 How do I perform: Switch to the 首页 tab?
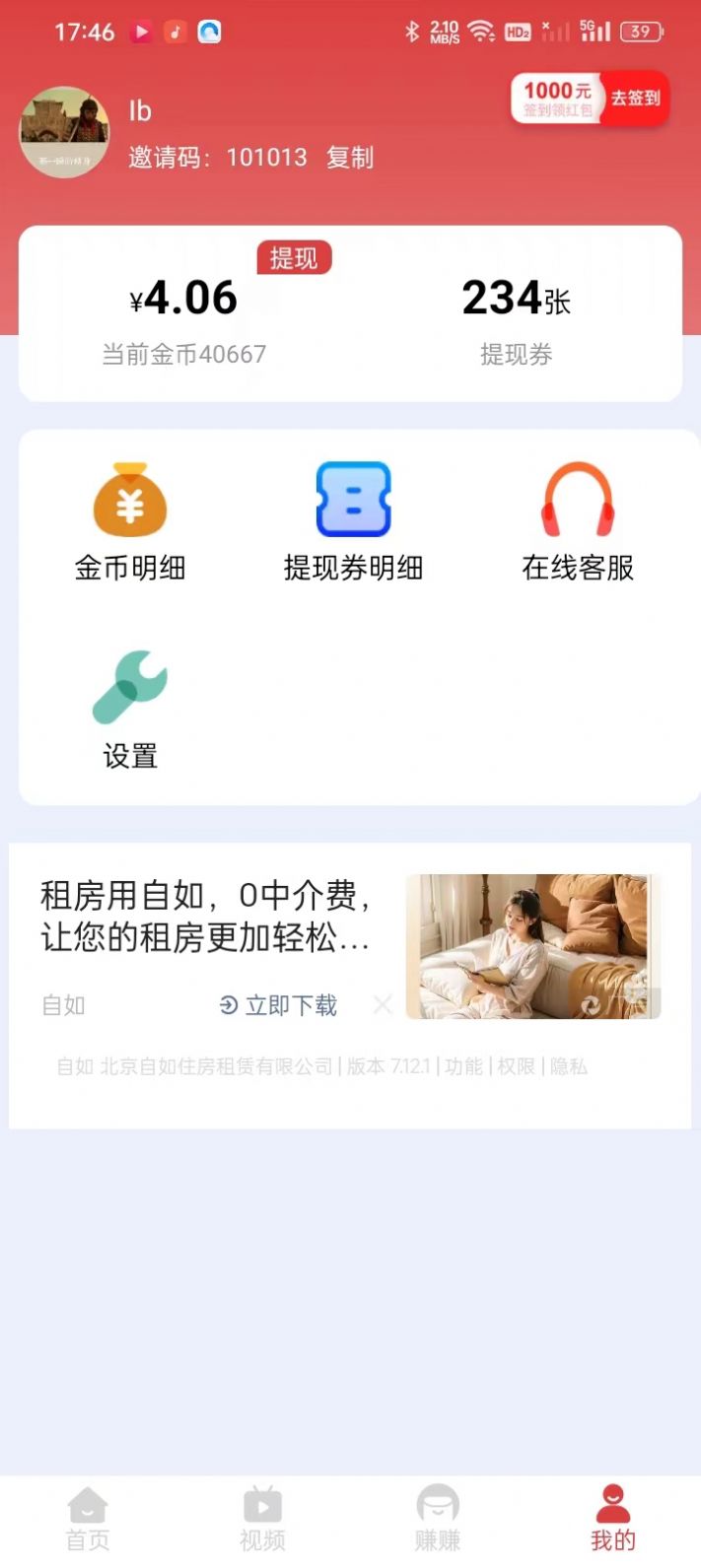88,1519
